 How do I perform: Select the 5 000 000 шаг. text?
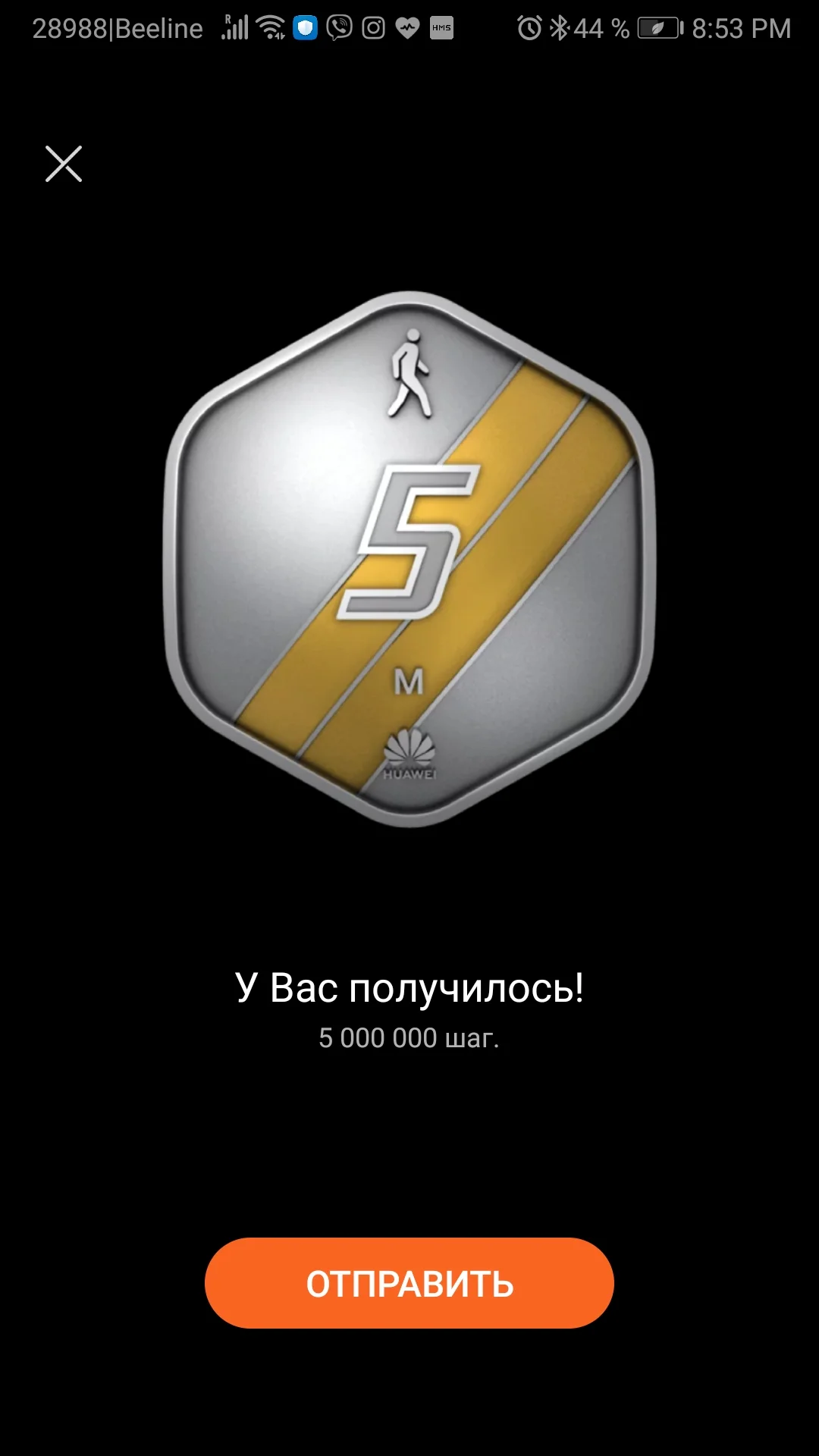coord(409,1039)
